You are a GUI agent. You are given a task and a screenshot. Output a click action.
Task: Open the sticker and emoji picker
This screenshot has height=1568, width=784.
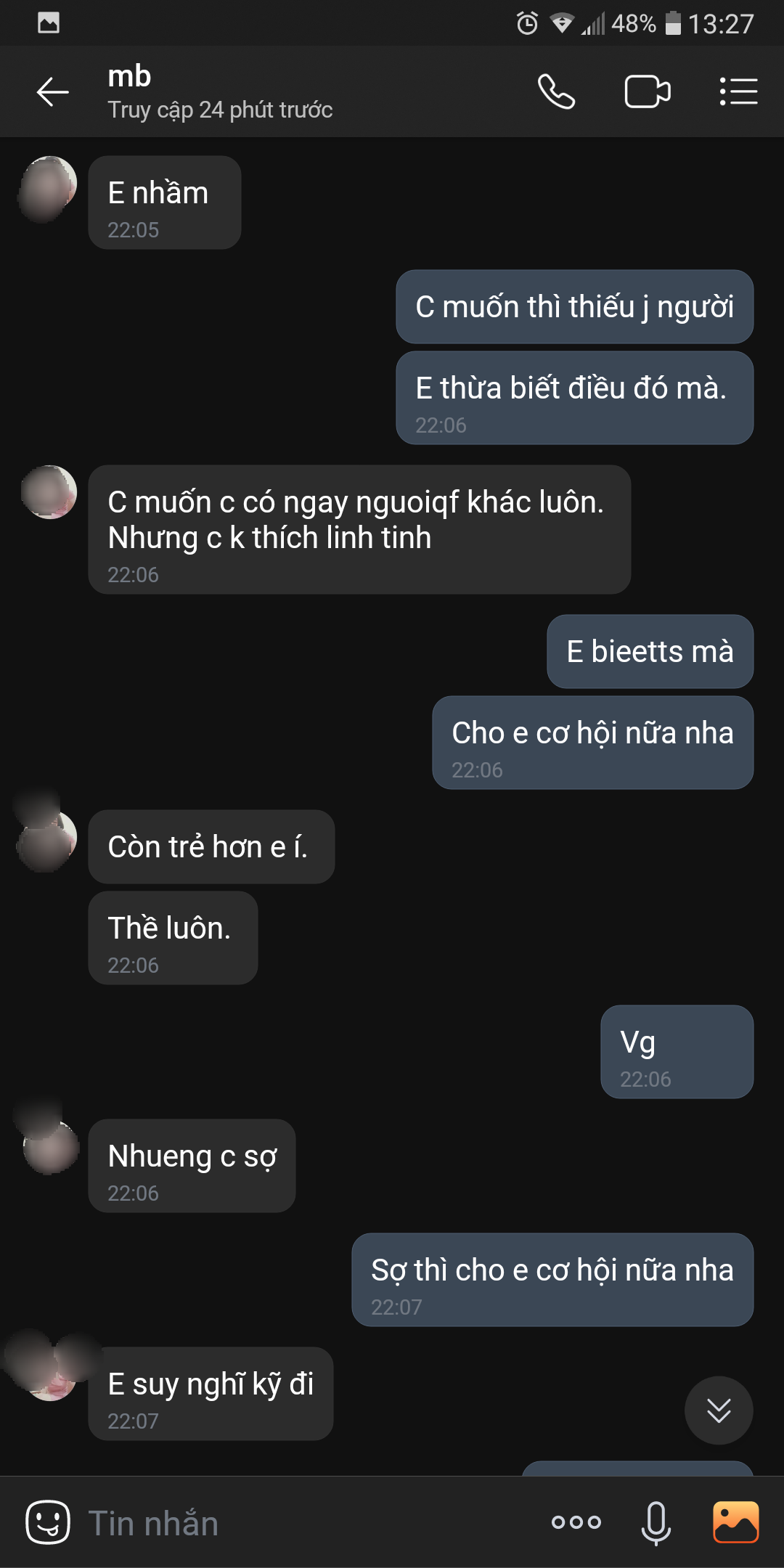point(48,1522)
